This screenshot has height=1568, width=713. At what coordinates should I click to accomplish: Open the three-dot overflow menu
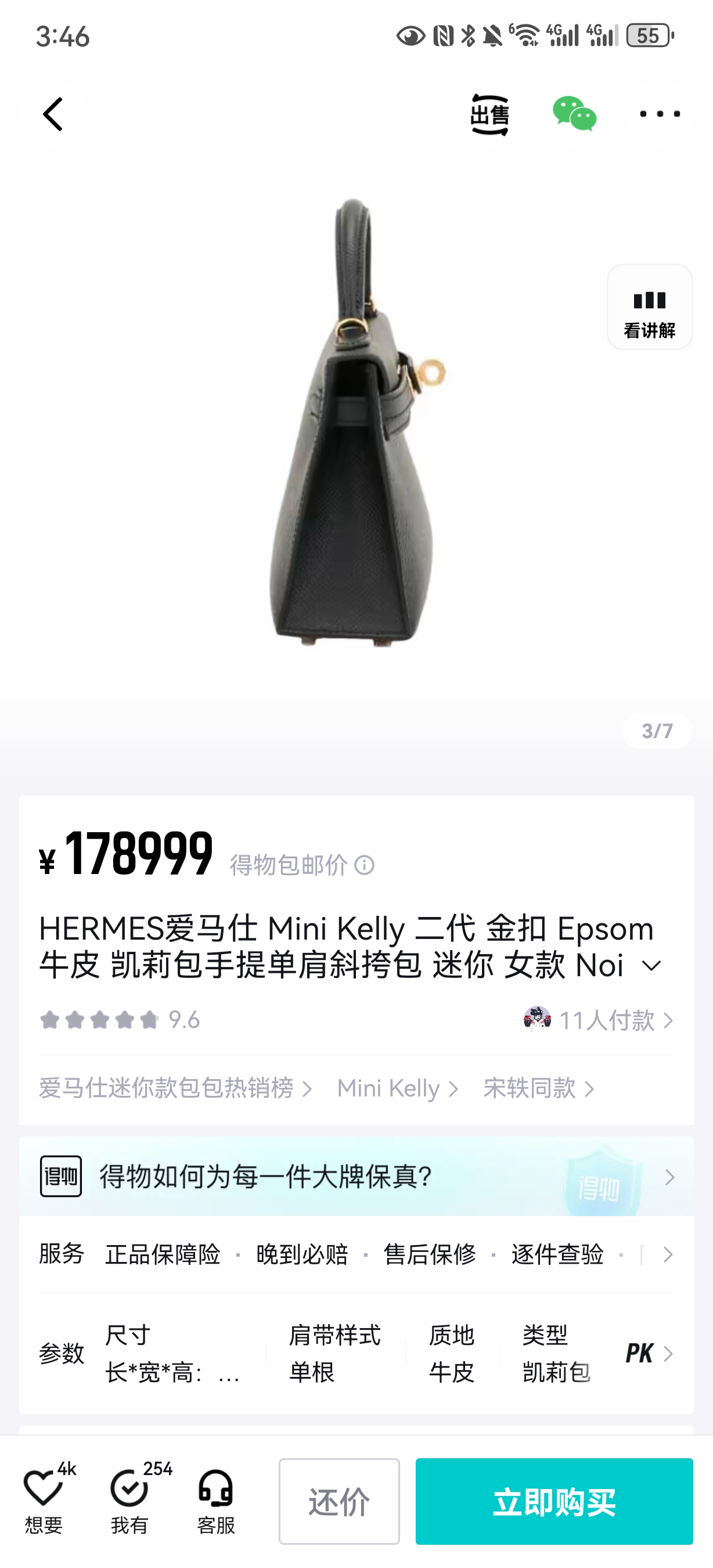[x=660, y=114]
